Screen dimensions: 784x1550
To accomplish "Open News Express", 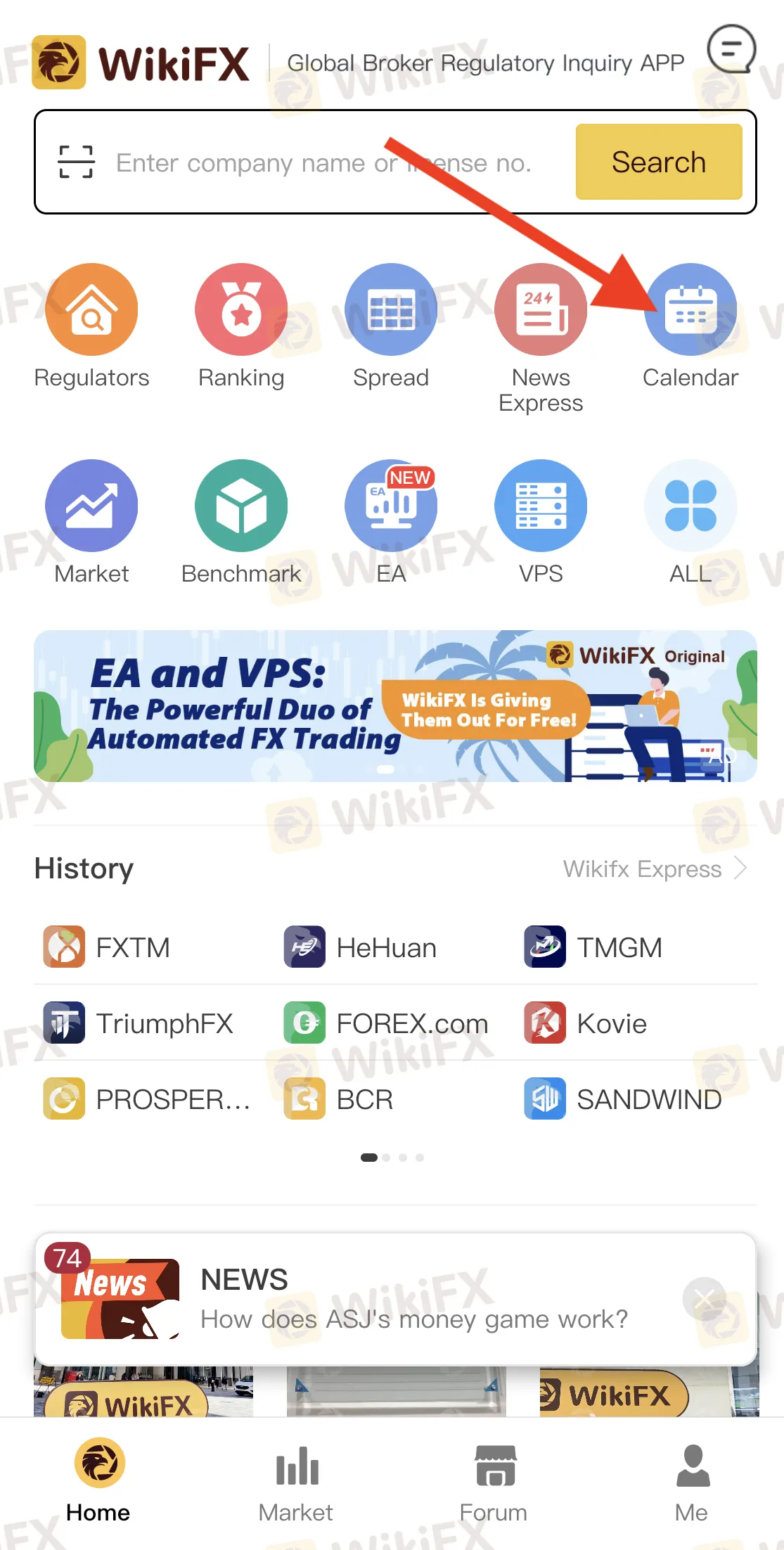I will tap(541, 310).
